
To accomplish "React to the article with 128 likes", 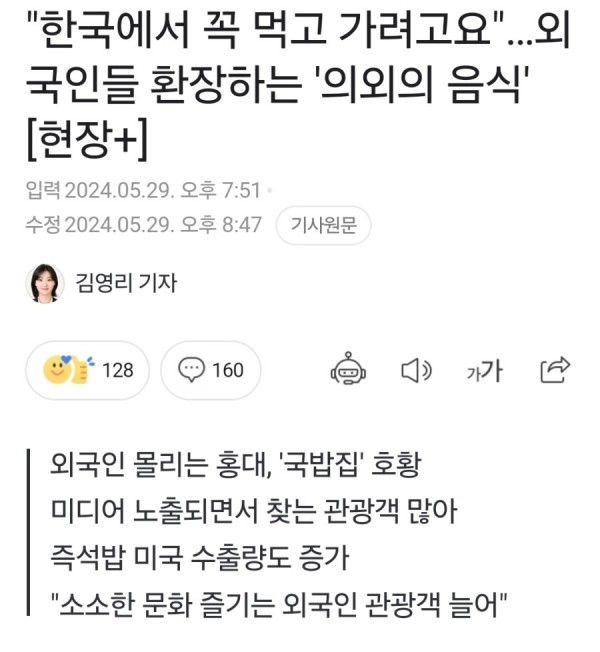I will [x=87, y=371].
